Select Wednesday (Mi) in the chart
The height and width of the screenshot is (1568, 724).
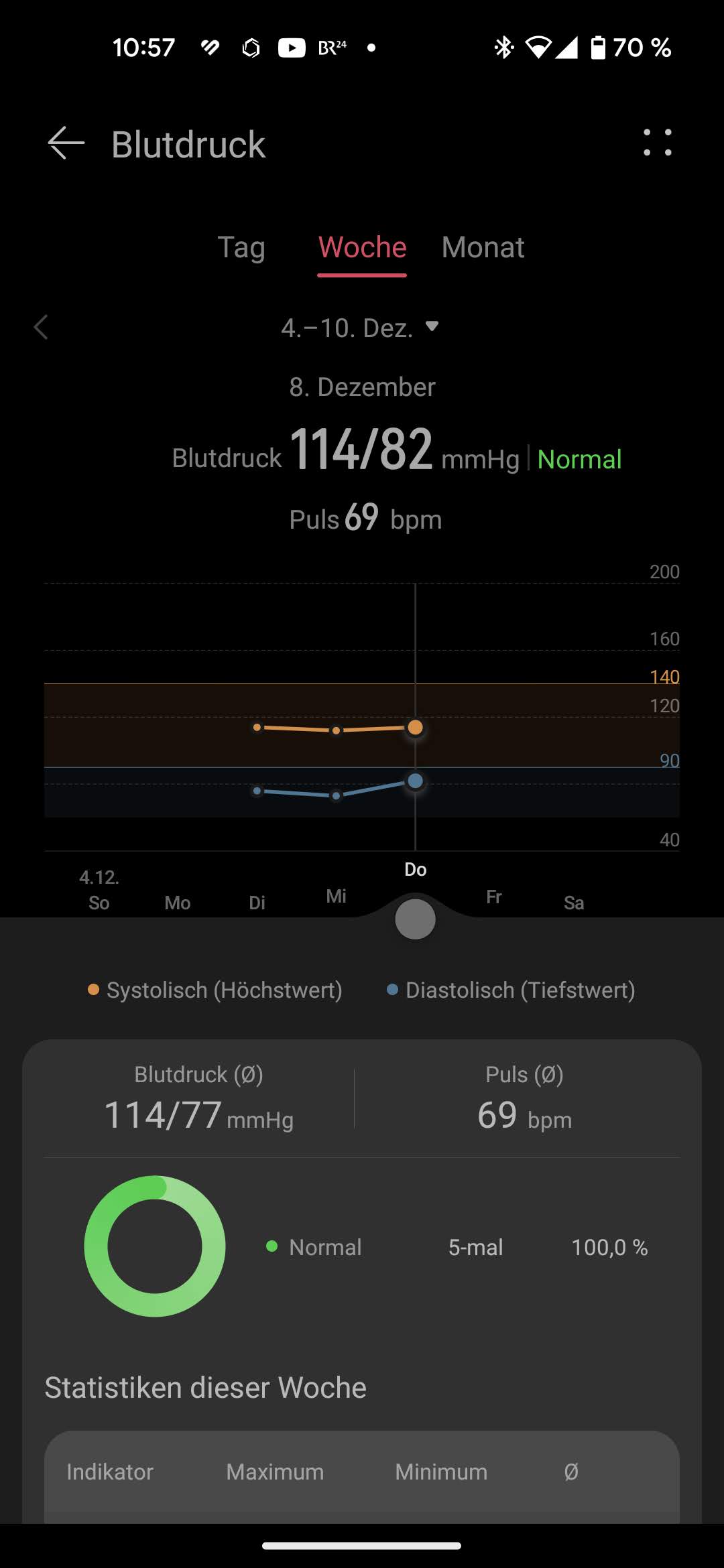(x=336, y=896)
